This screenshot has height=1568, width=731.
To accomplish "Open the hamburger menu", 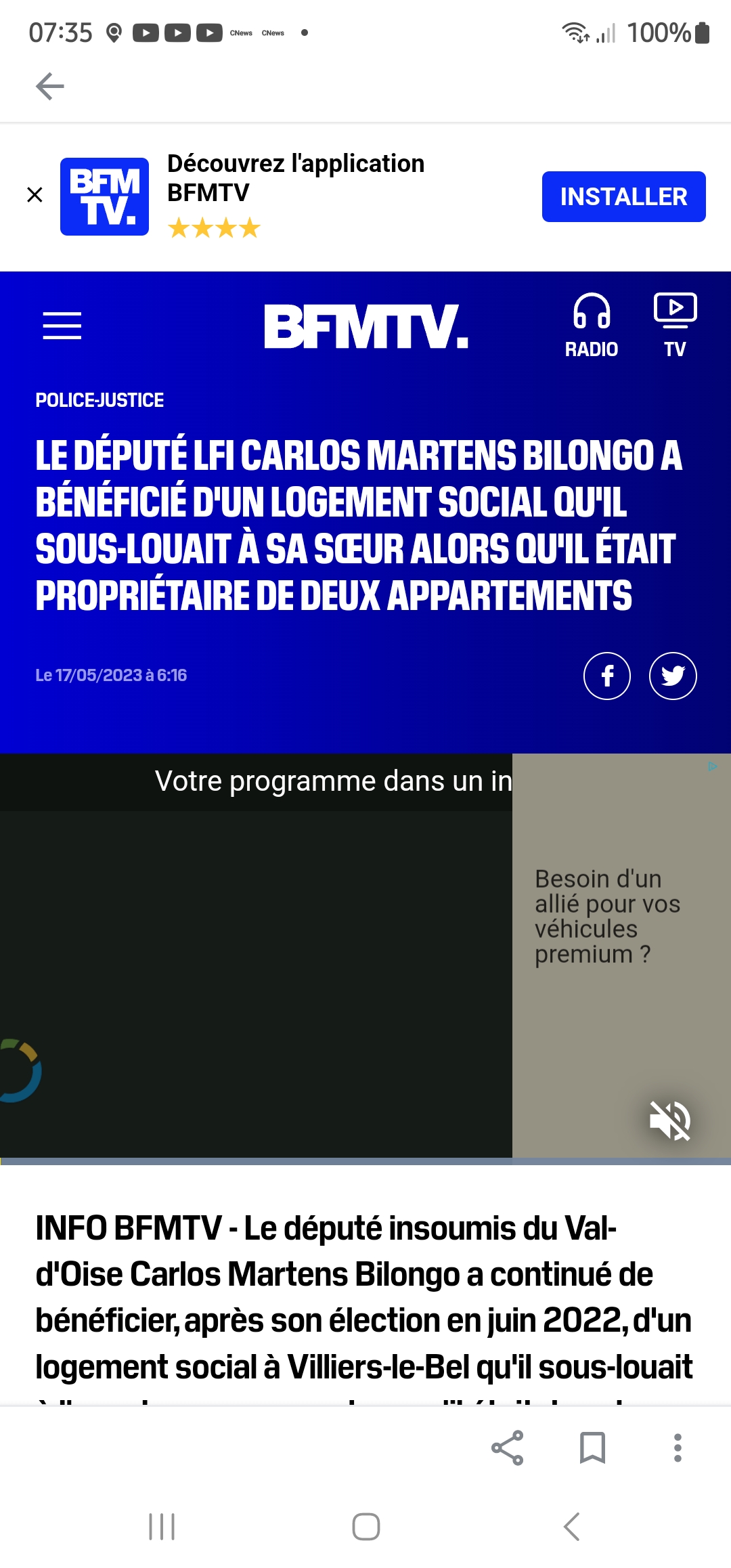I will pyautogui.click(x=62, y=326).
